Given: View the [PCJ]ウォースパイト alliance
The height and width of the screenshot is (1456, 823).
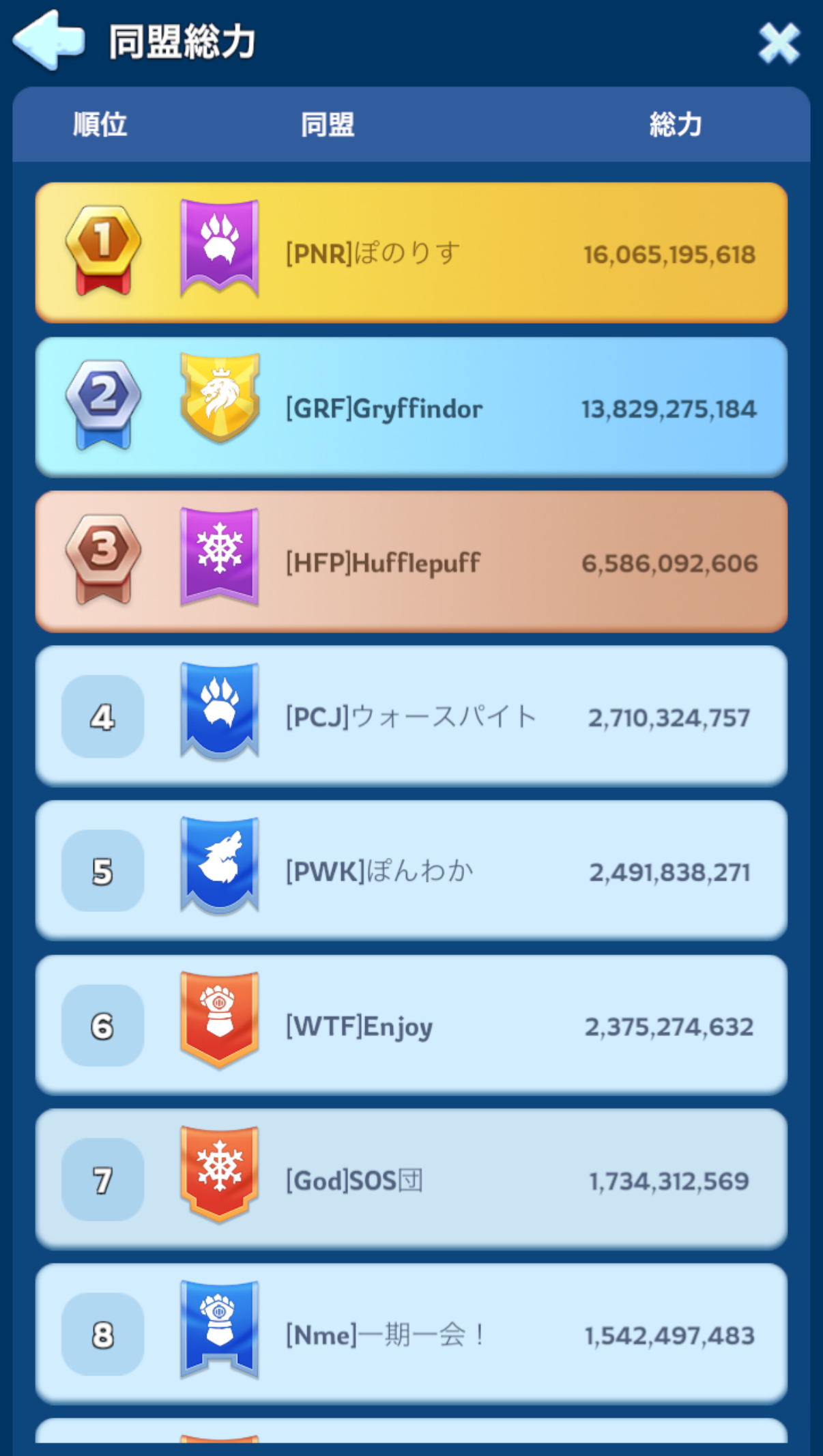Looking at the screenshot, I should pyautogui.click(x=411, y=716).
